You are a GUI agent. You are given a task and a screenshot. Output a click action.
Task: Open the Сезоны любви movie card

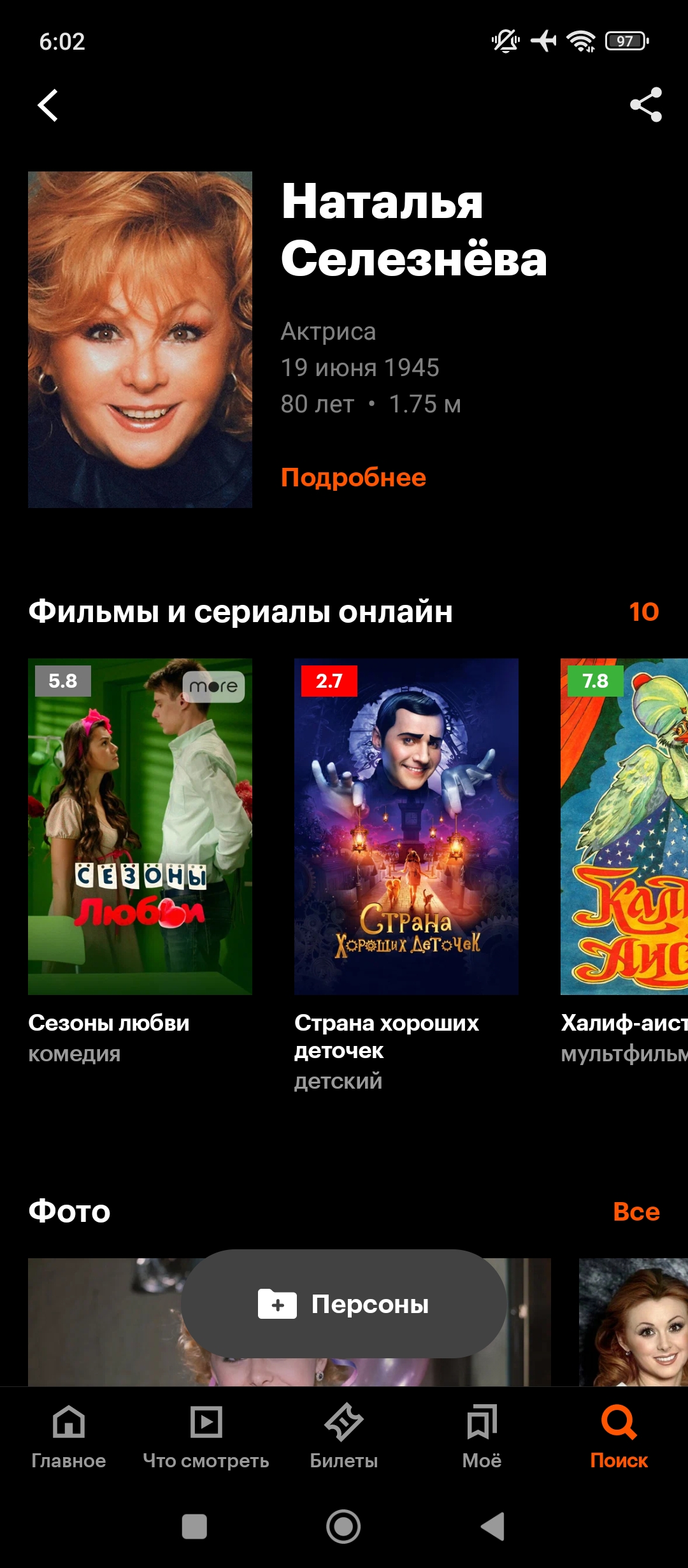click(x=140, y=826)
